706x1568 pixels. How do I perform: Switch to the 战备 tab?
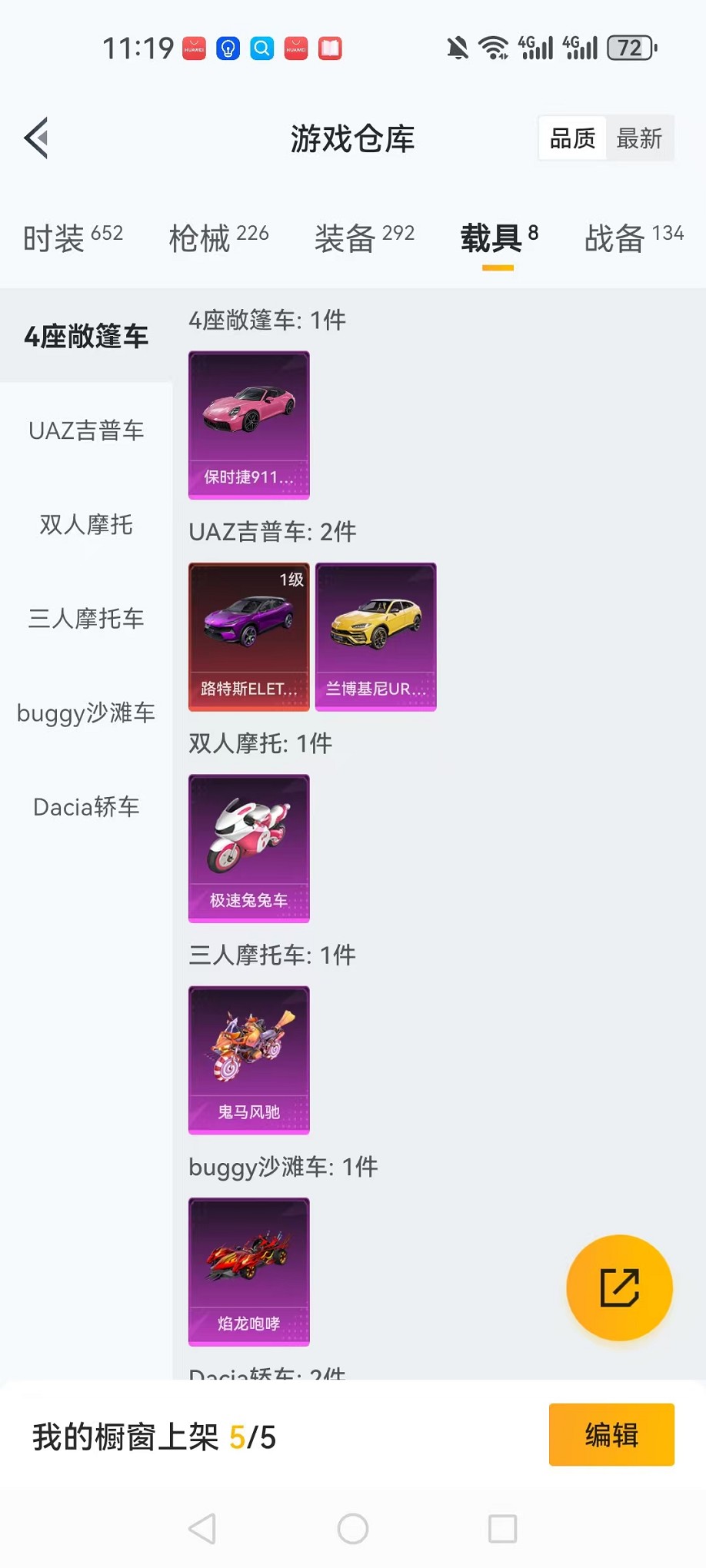tap(634, 238)
